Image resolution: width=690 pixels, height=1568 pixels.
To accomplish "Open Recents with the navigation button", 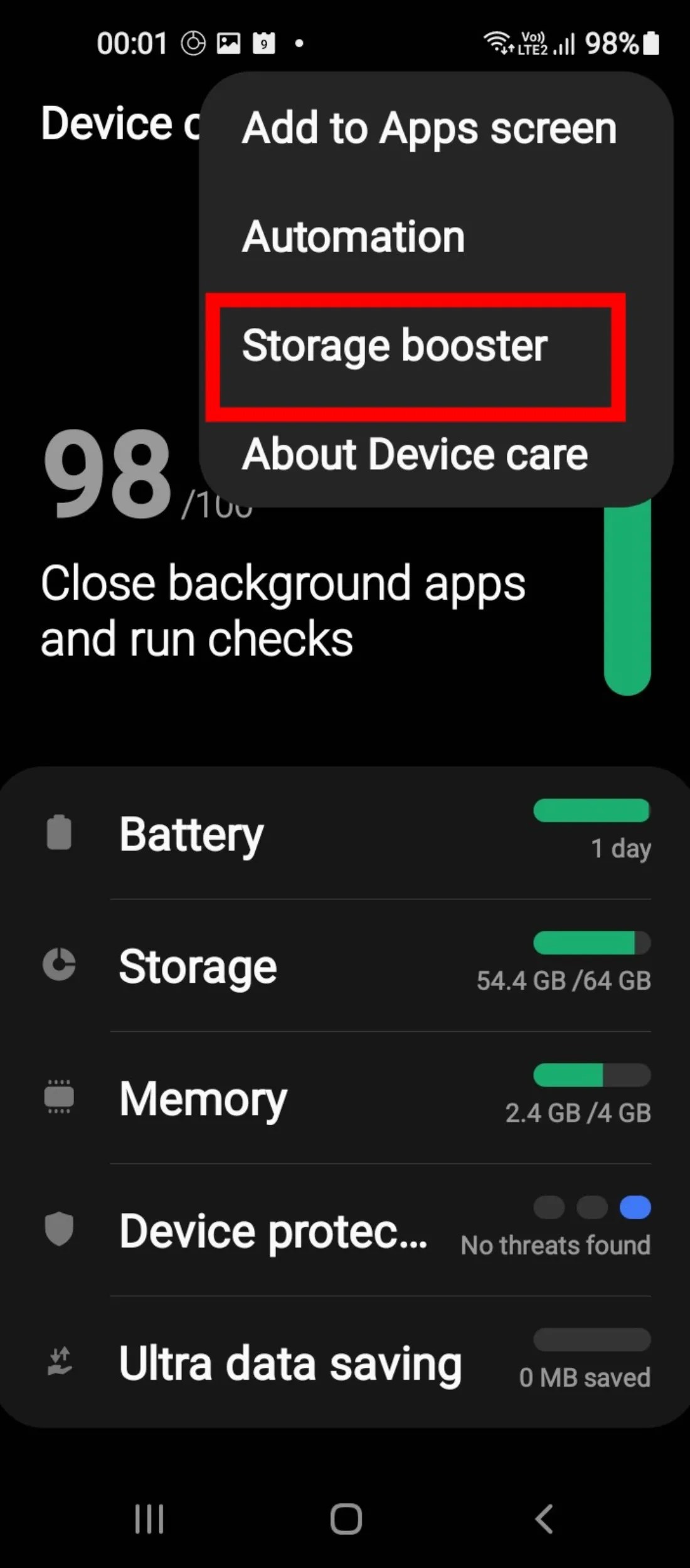I will pyautogui.click(x=149, y=1518).
